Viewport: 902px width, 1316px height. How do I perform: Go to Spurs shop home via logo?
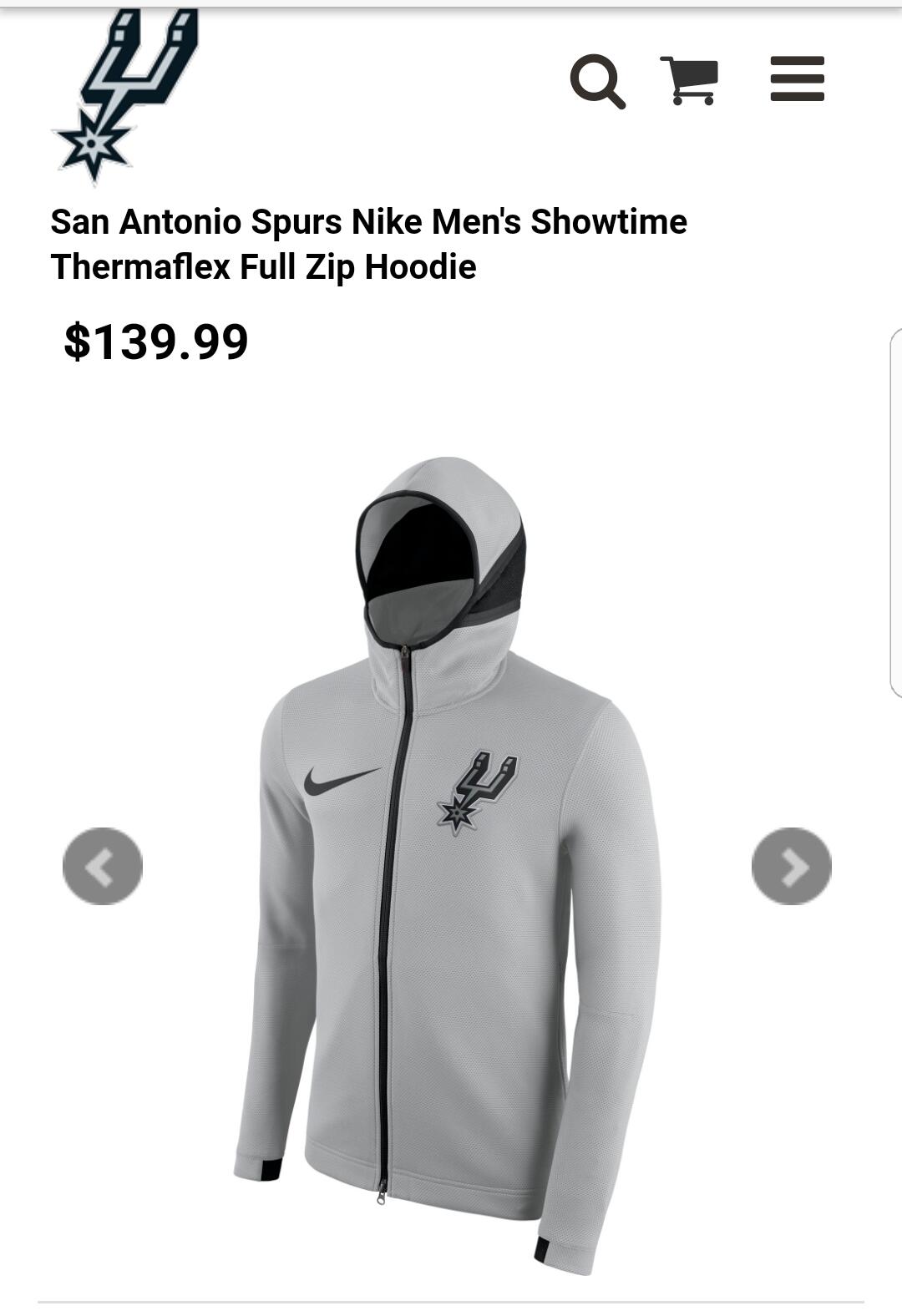pos(125,95)
